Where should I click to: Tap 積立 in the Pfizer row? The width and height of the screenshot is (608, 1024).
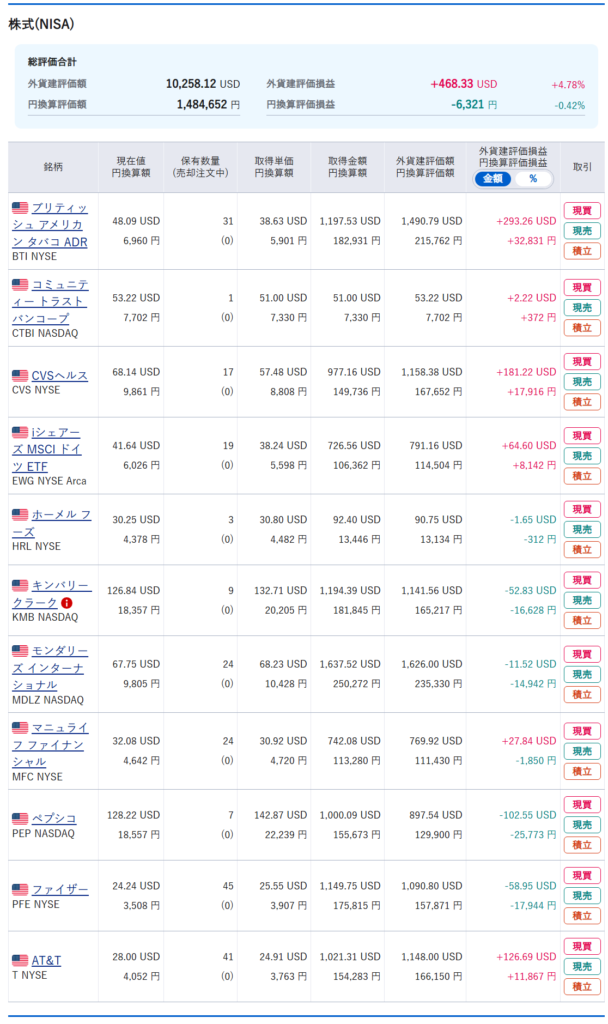(x=582, y=916)
